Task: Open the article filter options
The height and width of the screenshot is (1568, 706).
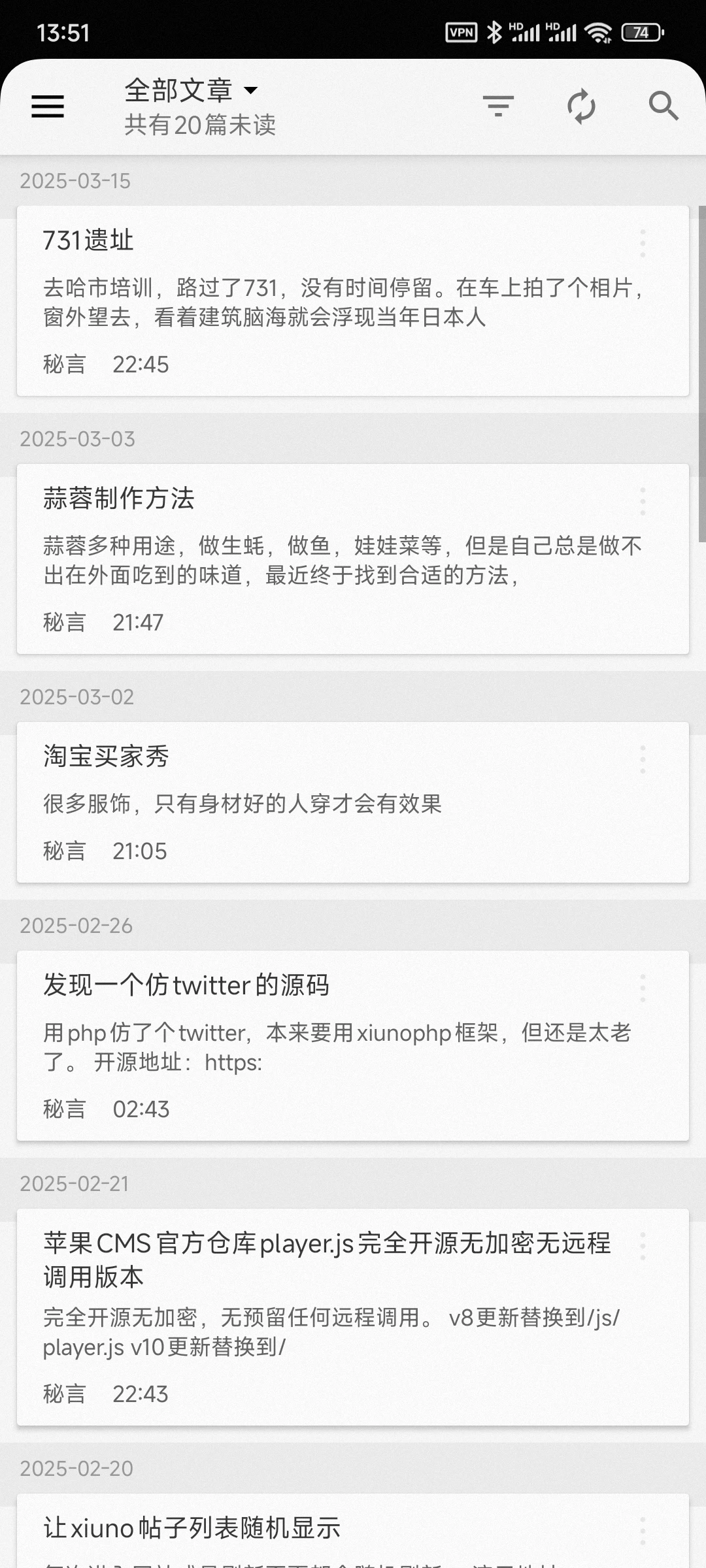Action: coord(498,106)
